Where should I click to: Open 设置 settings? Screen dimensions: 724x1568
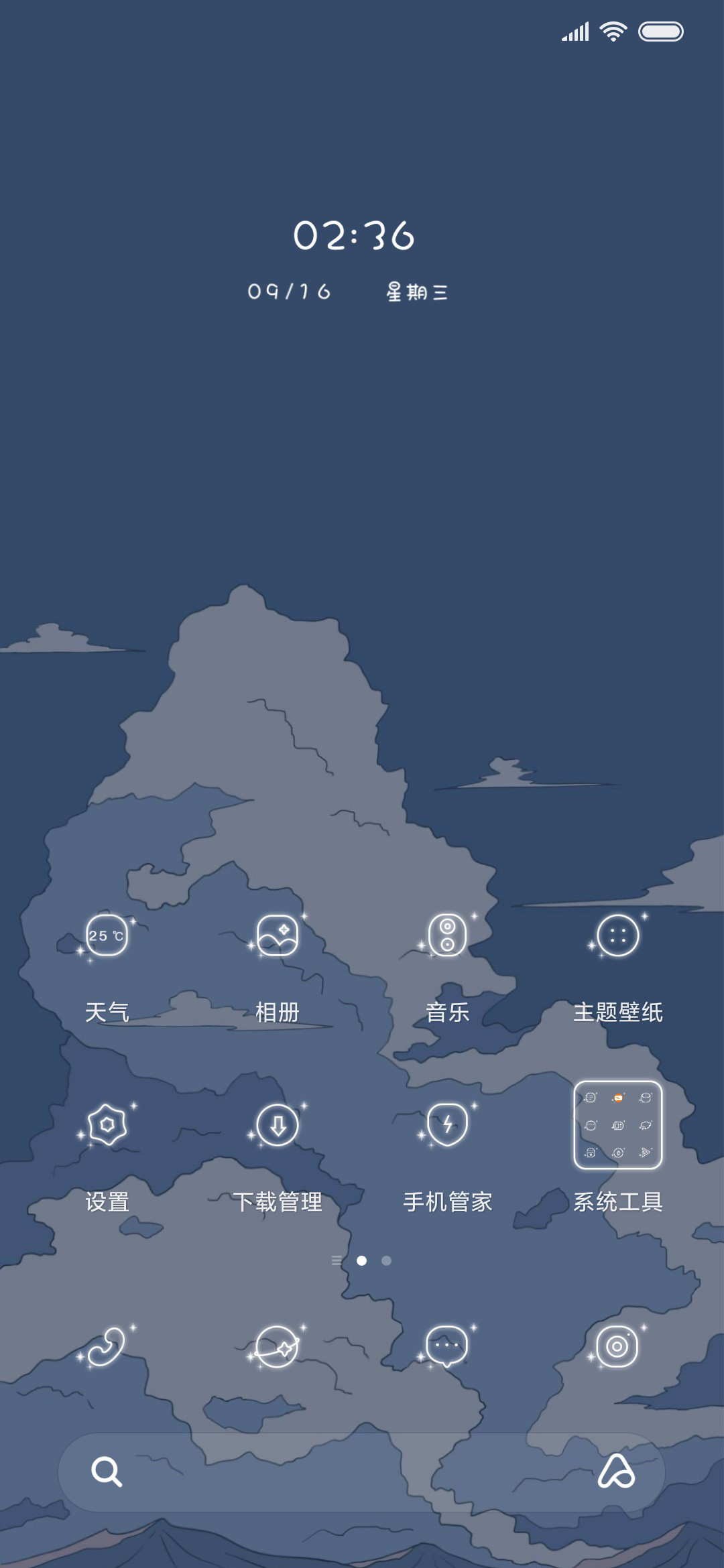(x=107, y=1125)
